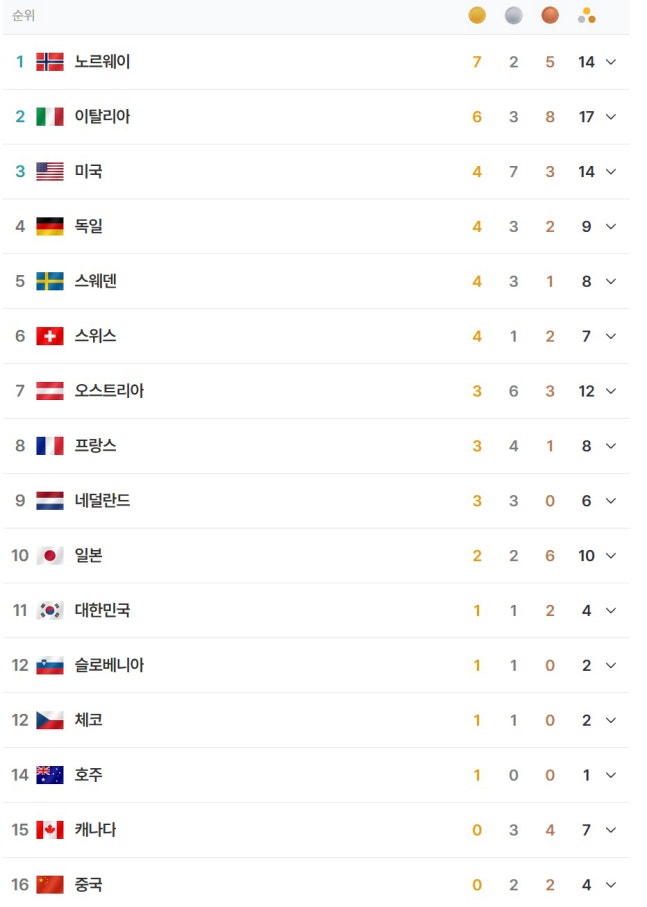Expand the 스위스 row
Image resolution: width=647 pixels, height=907 pixels.
pyautogui.click(x=611, y=336)
